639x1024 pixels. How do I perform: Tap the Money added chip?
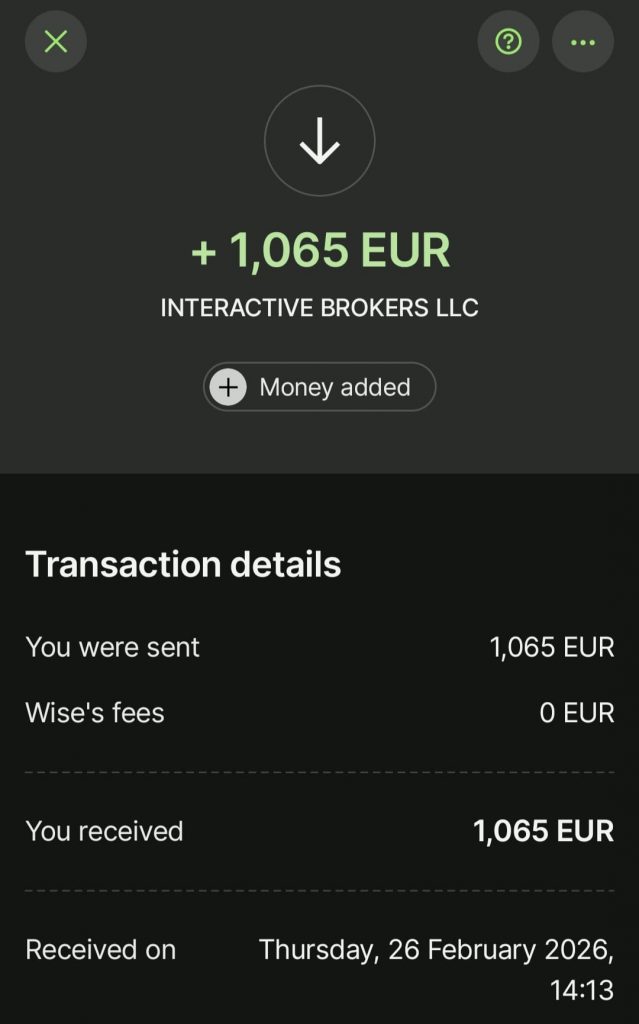click(x=319, y=387)
